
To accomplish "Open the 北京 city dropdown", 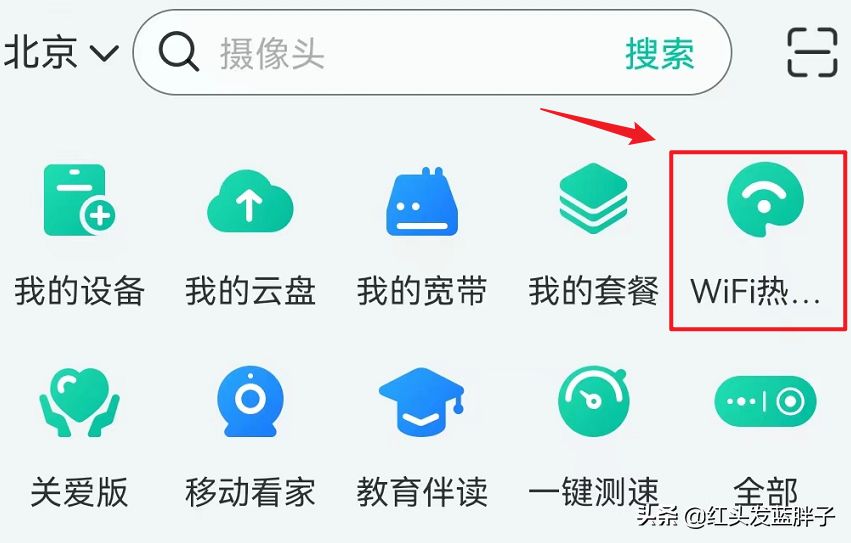I will tap(60, 52).
